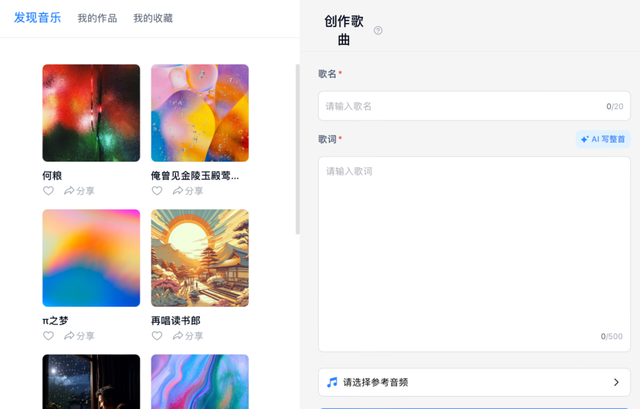Focus the 歌词 lyrics text area
This screenshot has width=640, height=409.
click(x=474, y=250)
